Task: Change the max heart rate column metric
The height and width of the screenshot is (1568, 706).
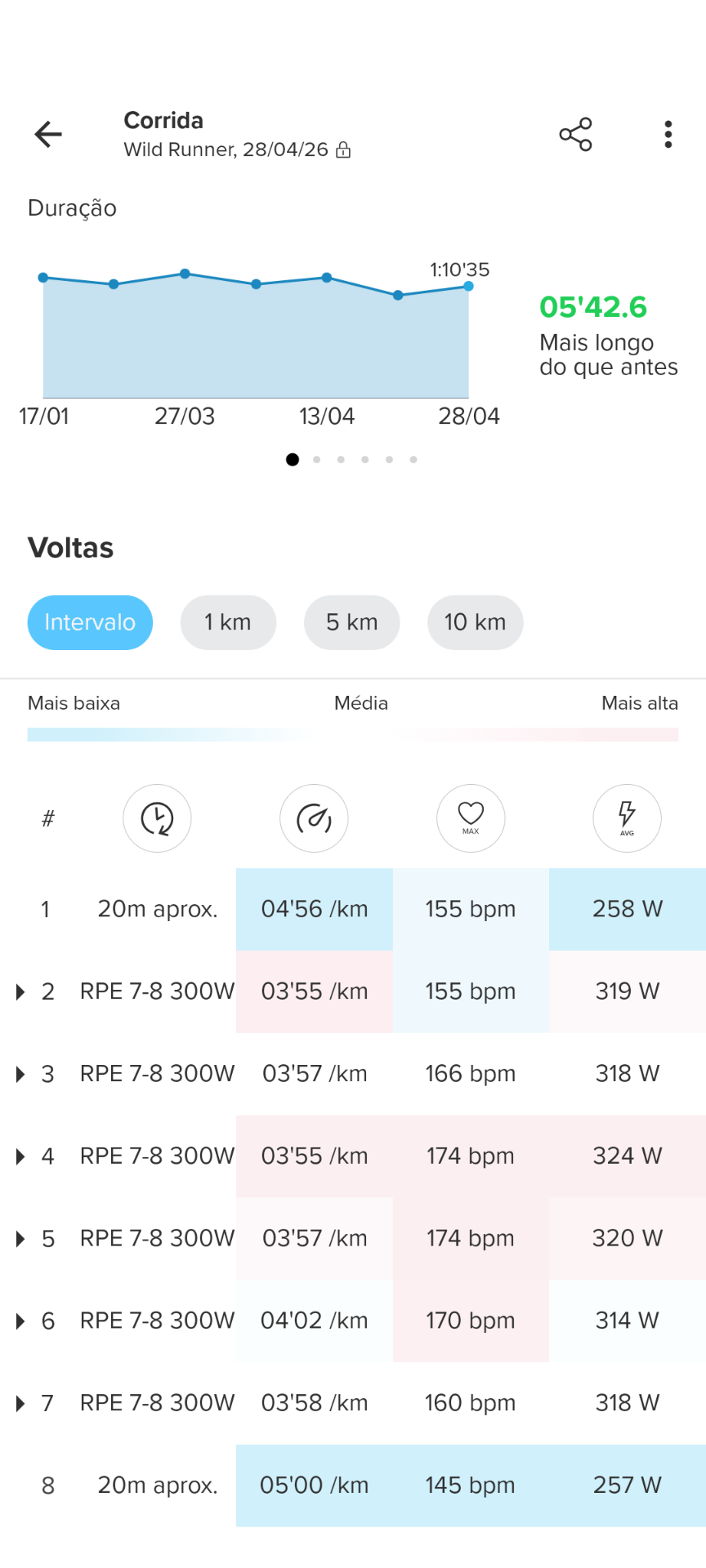Action: tap(471, 818)
